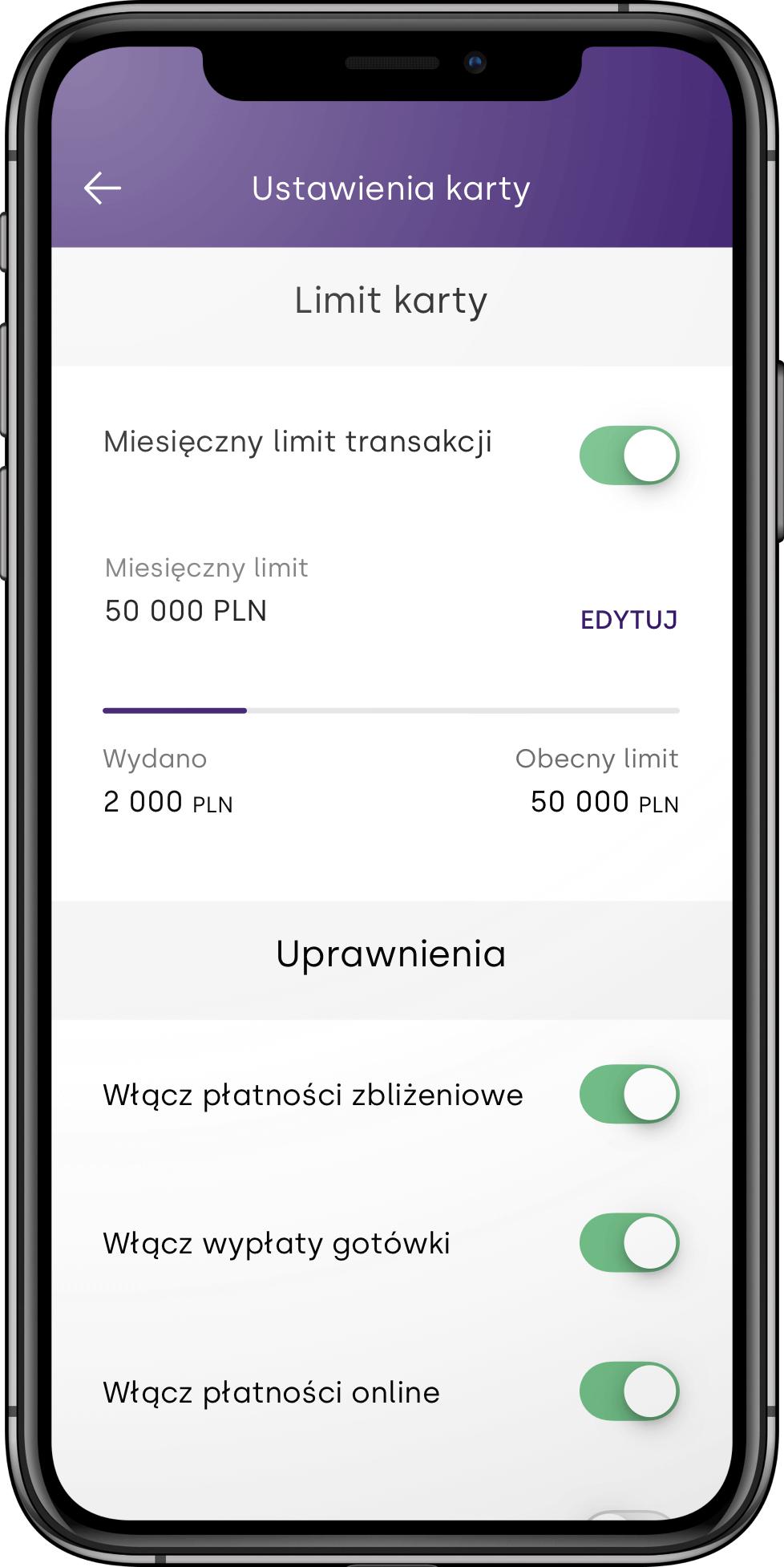Toggle Miesięczny limit transakcji switch
The width and height of the screenshot is (784, 1567).
click(x=629, y=456)
